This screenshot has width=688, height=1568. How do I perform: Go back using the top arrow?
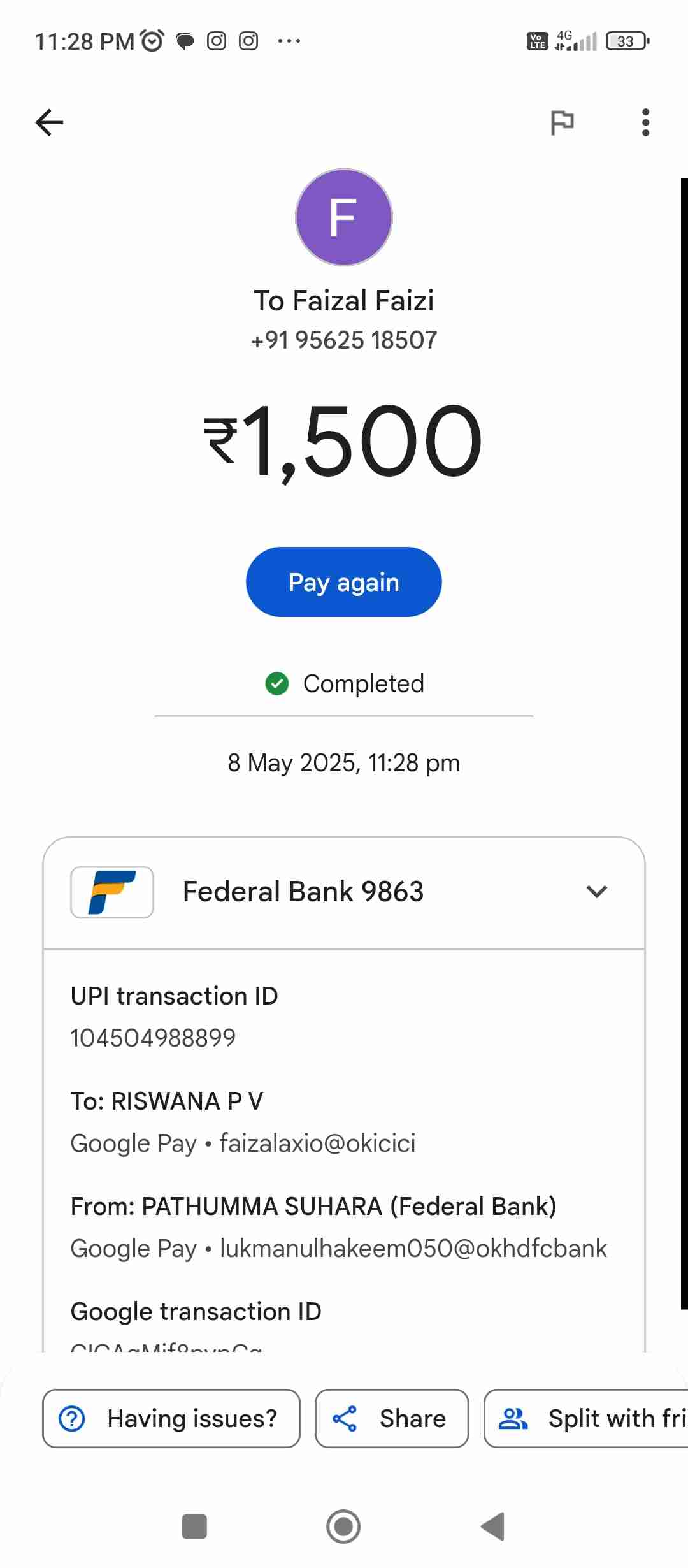tap(50, 122)
